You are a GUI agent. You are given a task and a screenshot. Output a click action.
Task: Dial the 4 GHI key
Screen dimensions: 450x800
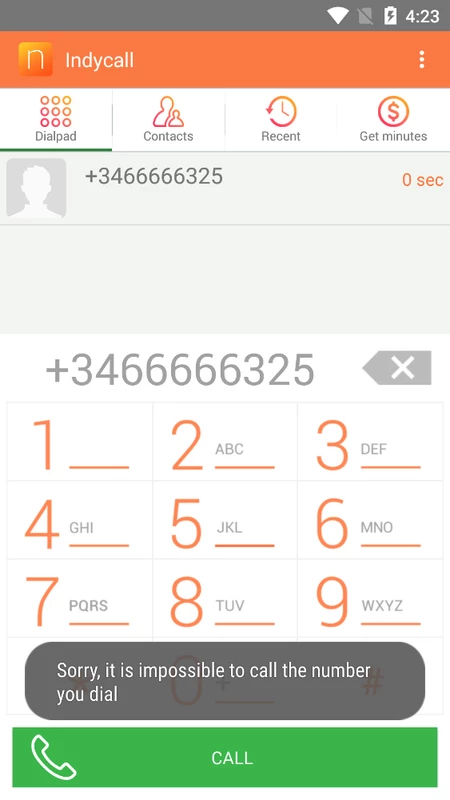[x=80, y=520]
